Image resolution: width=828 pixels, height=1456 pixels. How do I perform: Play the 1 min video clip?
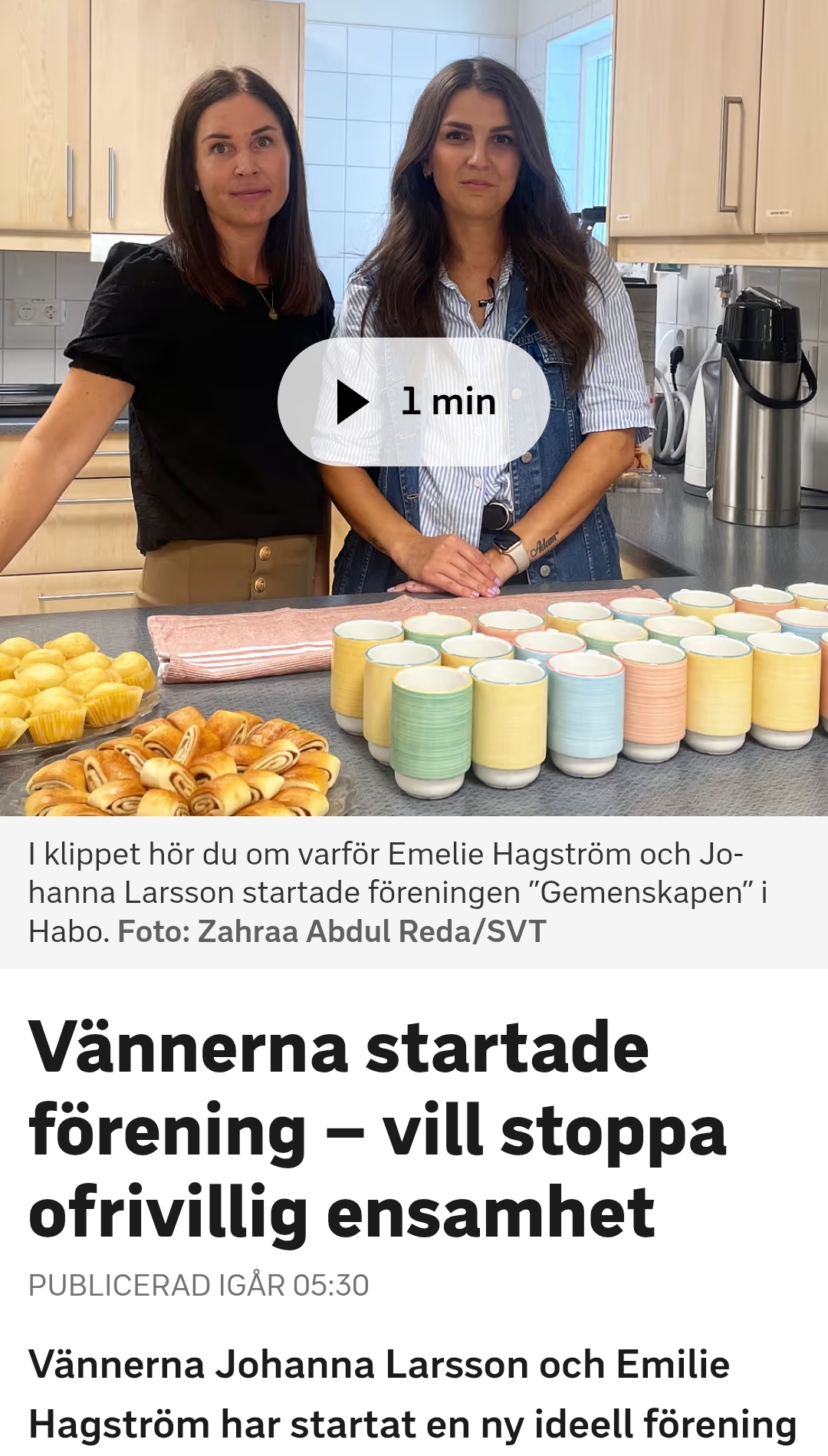(413, 402)
